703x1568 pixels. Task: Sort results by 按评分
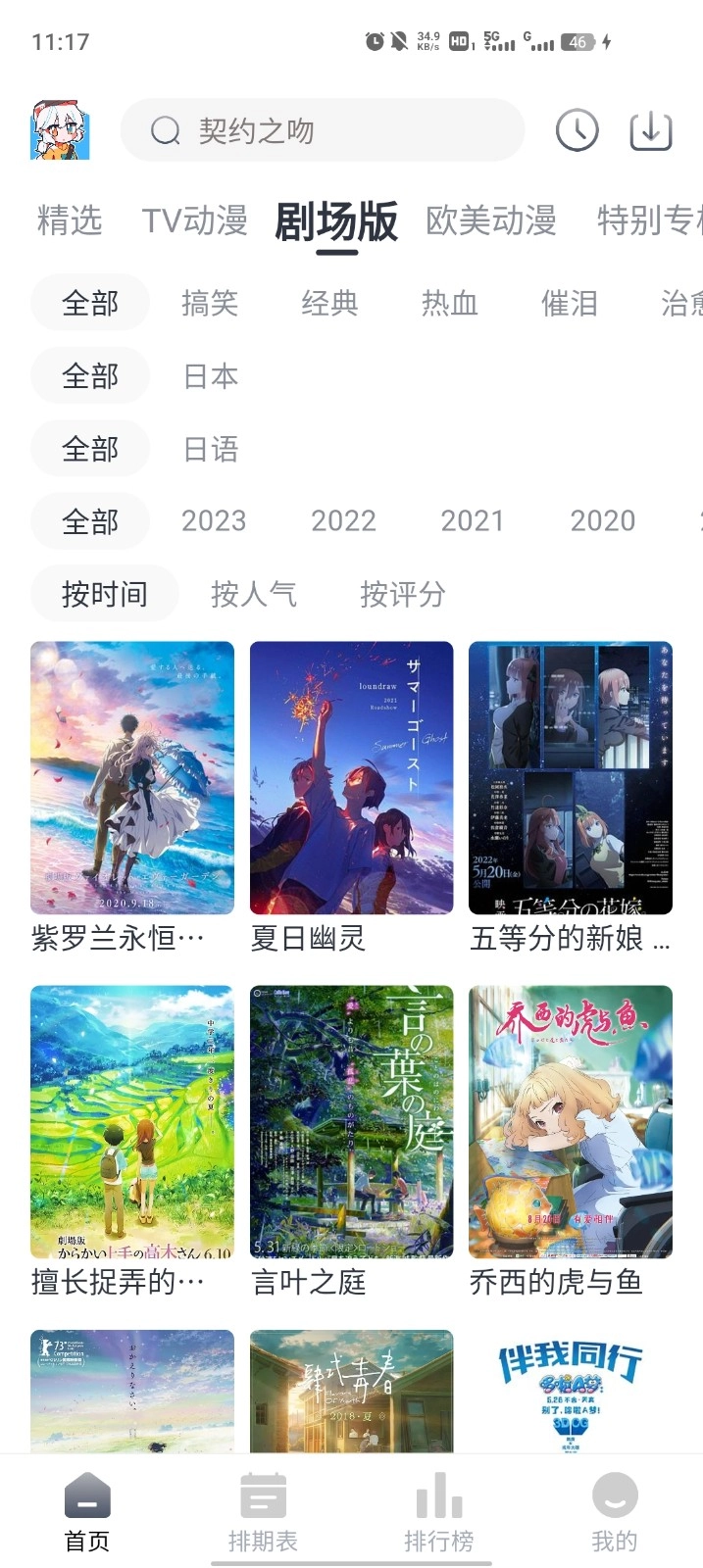(402, 594)
